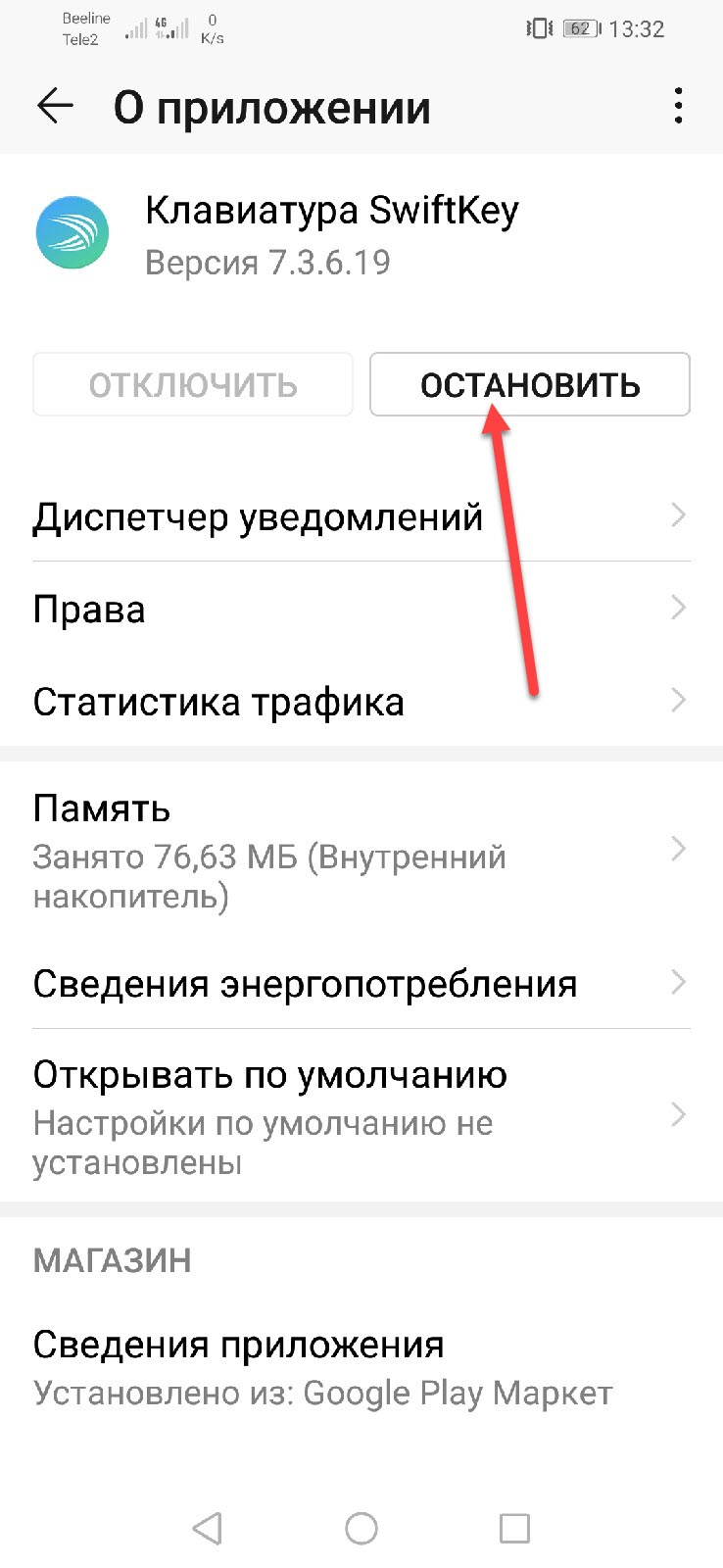Tap the system home button
723x1568 pixels.
tap(361, 1528)
